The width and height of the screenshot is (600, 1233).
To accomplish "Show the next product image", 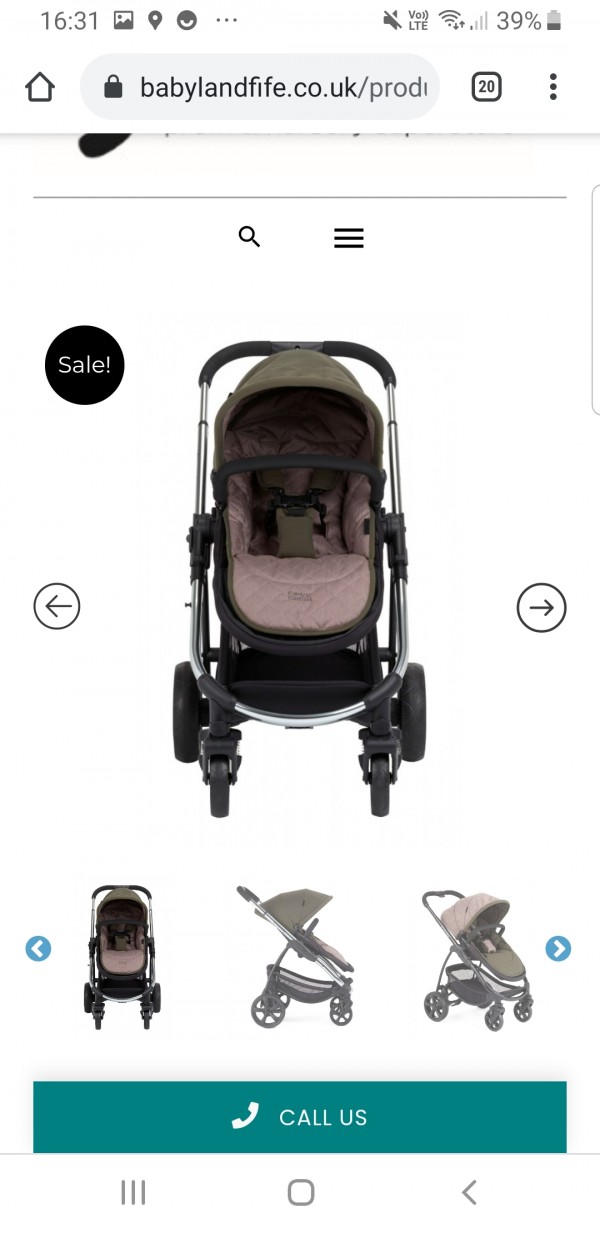I will tap(541, 607).
